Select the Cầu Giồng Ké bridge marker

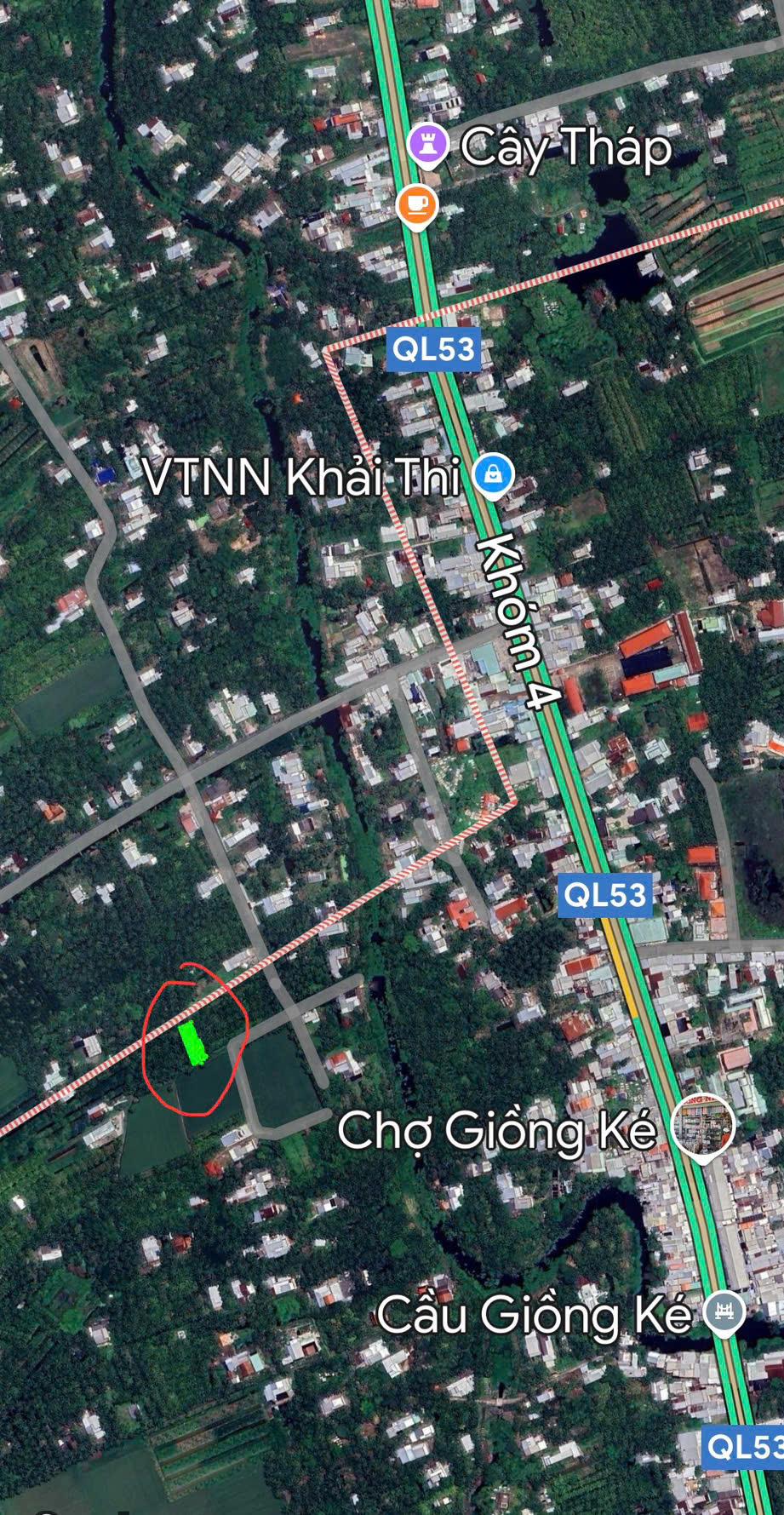[724, 1314]
